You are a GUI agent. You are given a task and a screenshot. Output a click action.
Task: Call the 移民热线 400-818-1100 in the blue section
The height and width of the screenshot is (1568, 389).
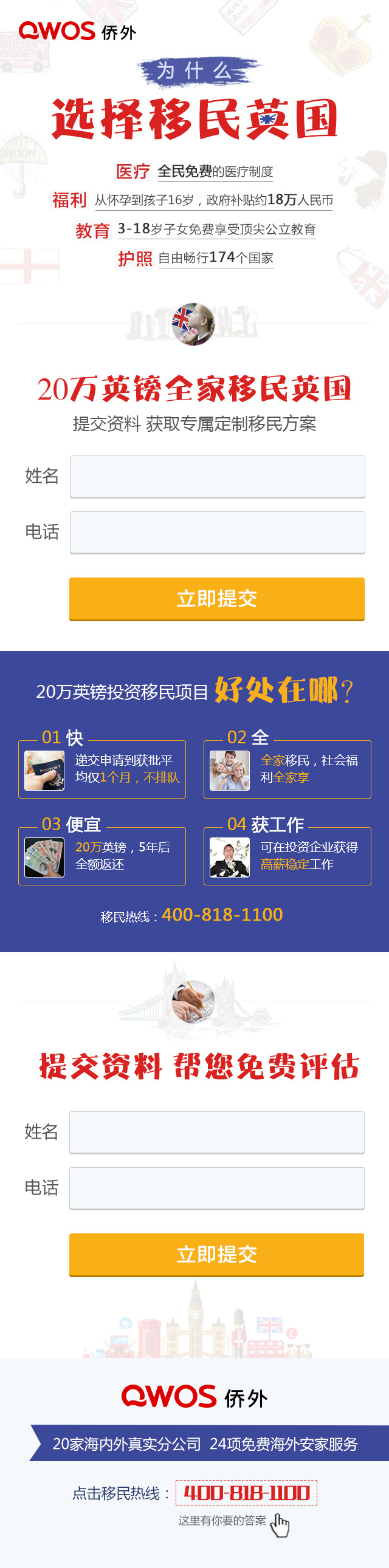tap(222, 914)
